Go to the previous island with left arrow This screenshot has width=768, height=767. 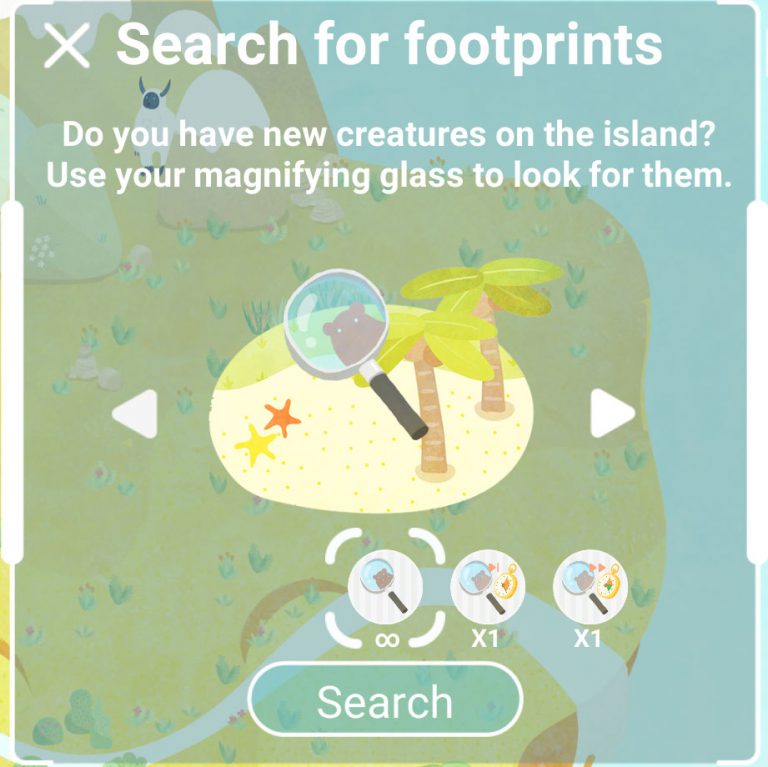click(x=136, y=414)
